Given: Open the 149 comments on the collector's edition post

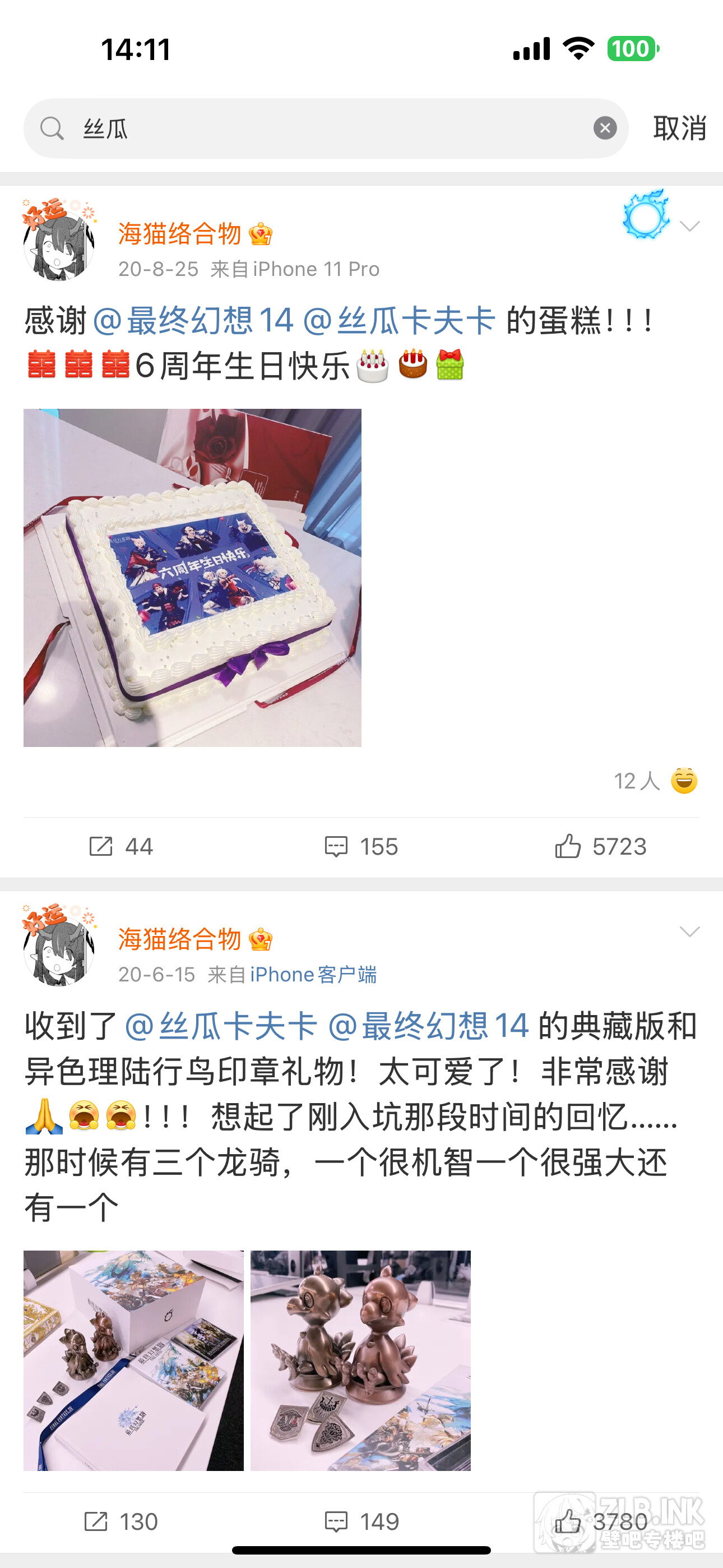Looking at the screenshot, I should pyautogui.click(x=361, y=1521).
